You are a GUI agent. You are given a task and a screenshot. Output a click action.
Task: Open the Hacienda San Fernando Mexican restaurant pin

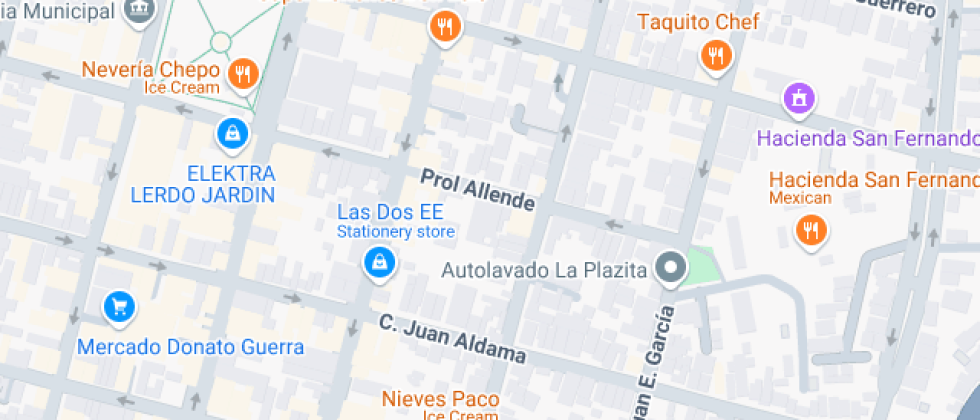click(810, 231)
